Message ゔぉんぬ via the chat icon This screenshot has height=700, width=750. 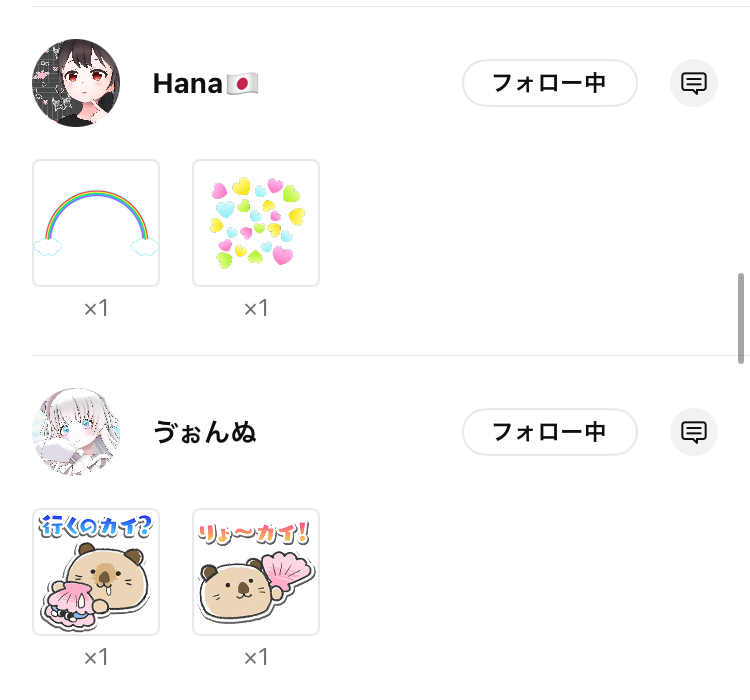click(x=694, y=432)
